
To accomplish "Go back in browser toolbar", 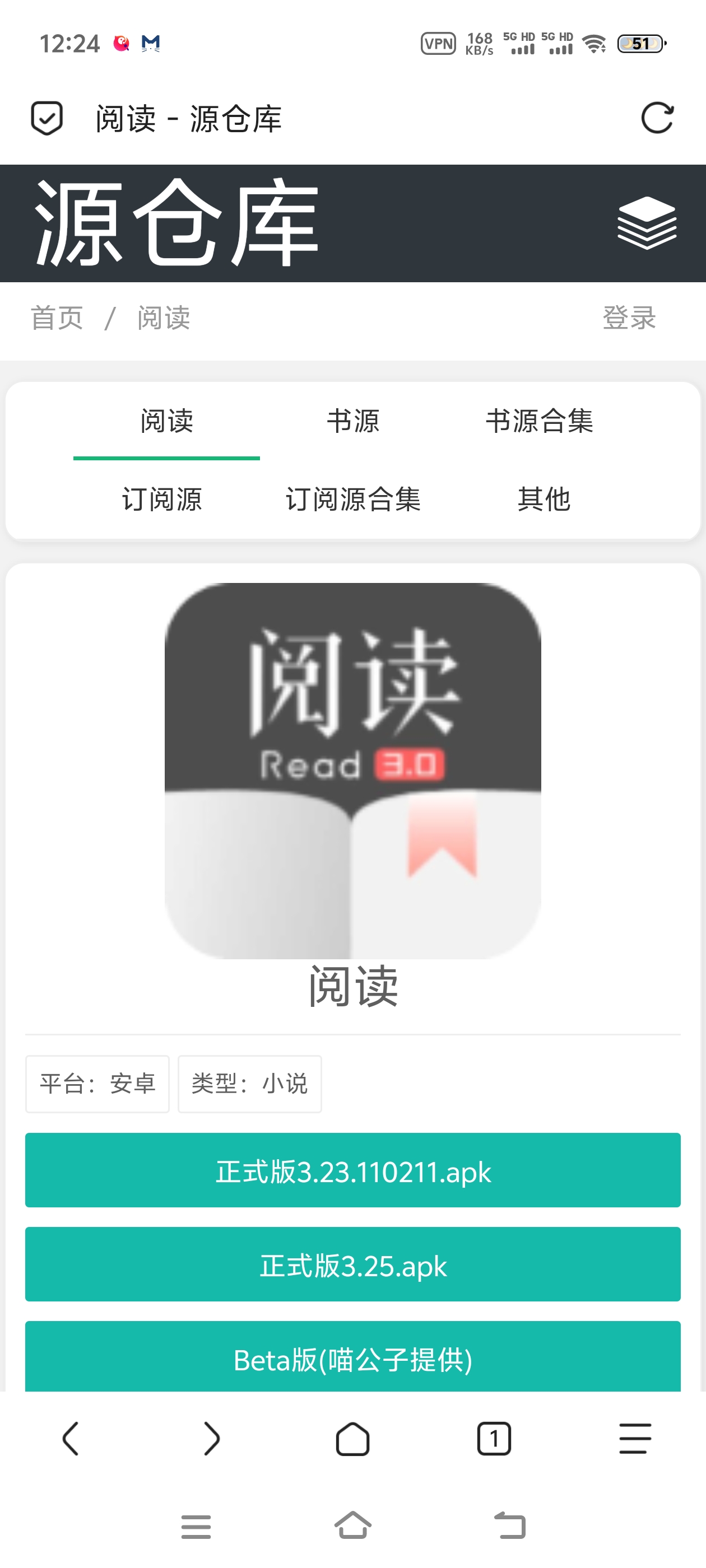I will point(71,1439).
